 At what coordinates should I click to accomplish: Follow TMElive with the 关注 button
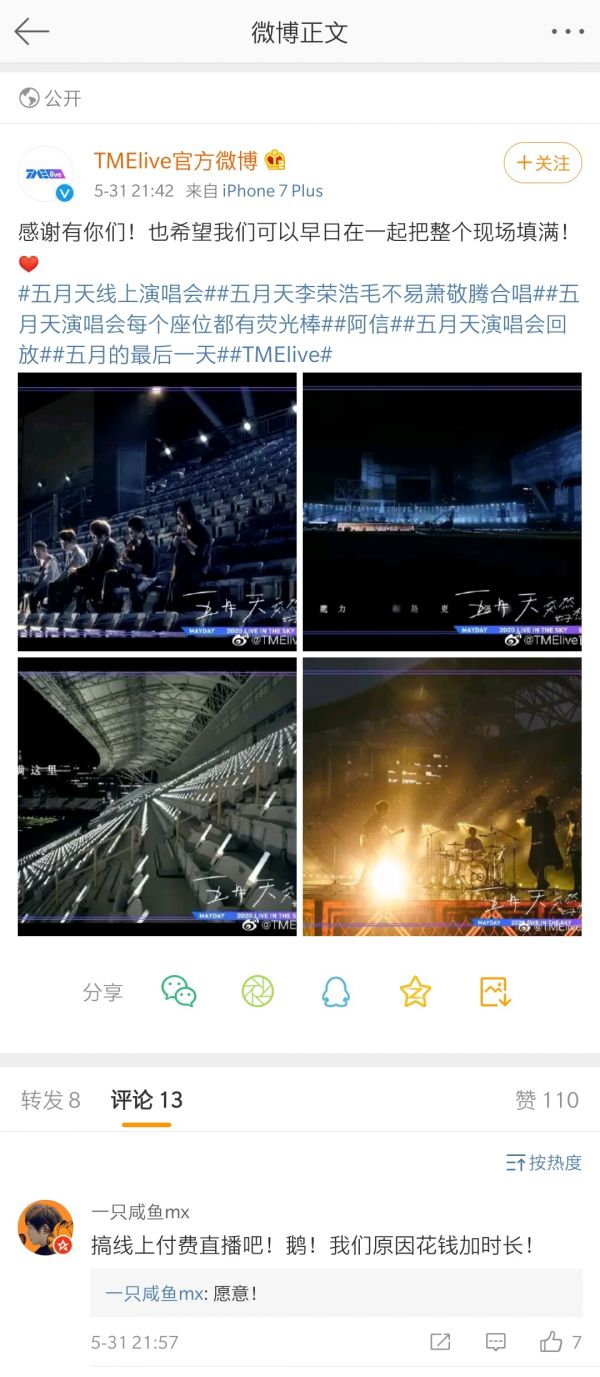(x=542, y=163)
